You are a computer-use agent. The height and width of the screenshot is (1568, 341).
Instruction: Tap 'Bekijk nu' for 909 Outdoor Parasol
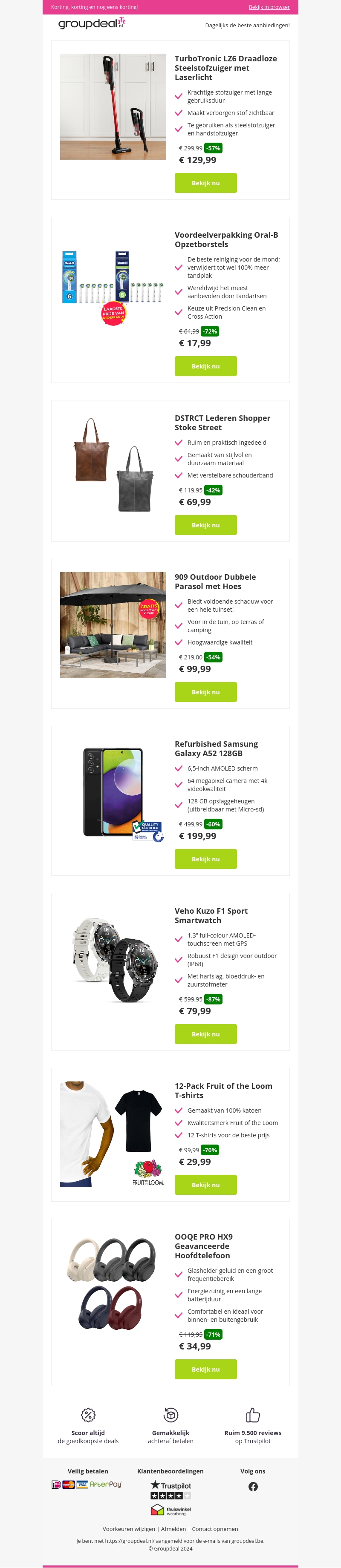(205, 692)
